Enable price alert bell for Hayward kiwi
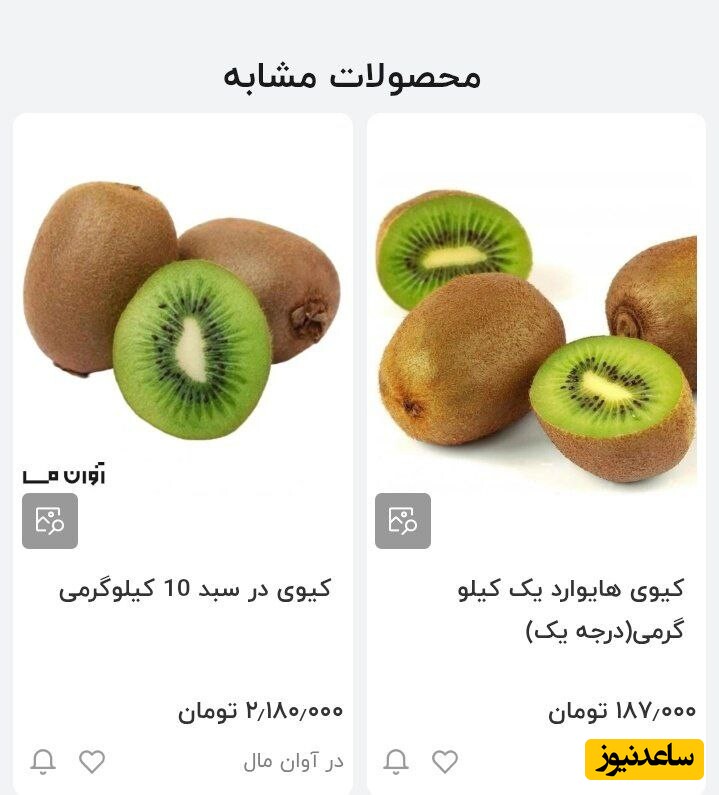 click(x=396, y=762)
